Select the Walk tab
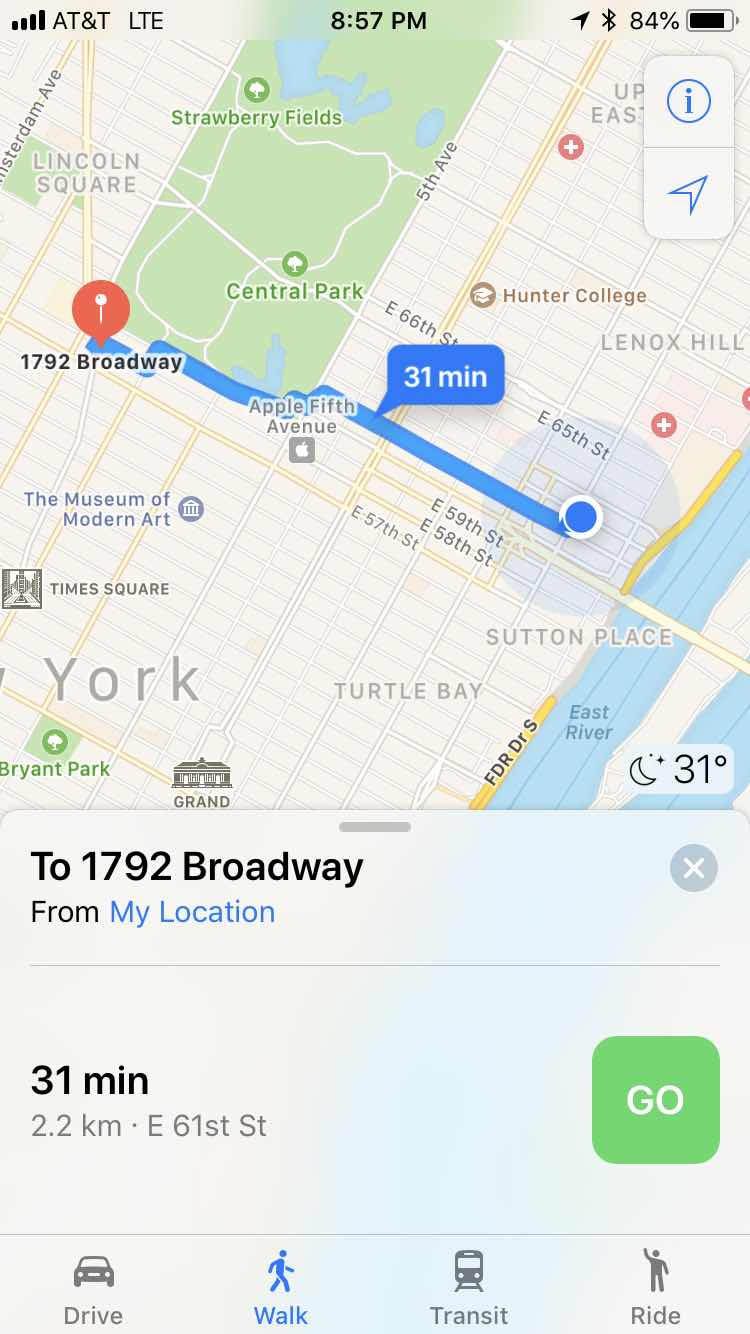The width and height of the screenshot is (750, 1334). coord(281,1287)
